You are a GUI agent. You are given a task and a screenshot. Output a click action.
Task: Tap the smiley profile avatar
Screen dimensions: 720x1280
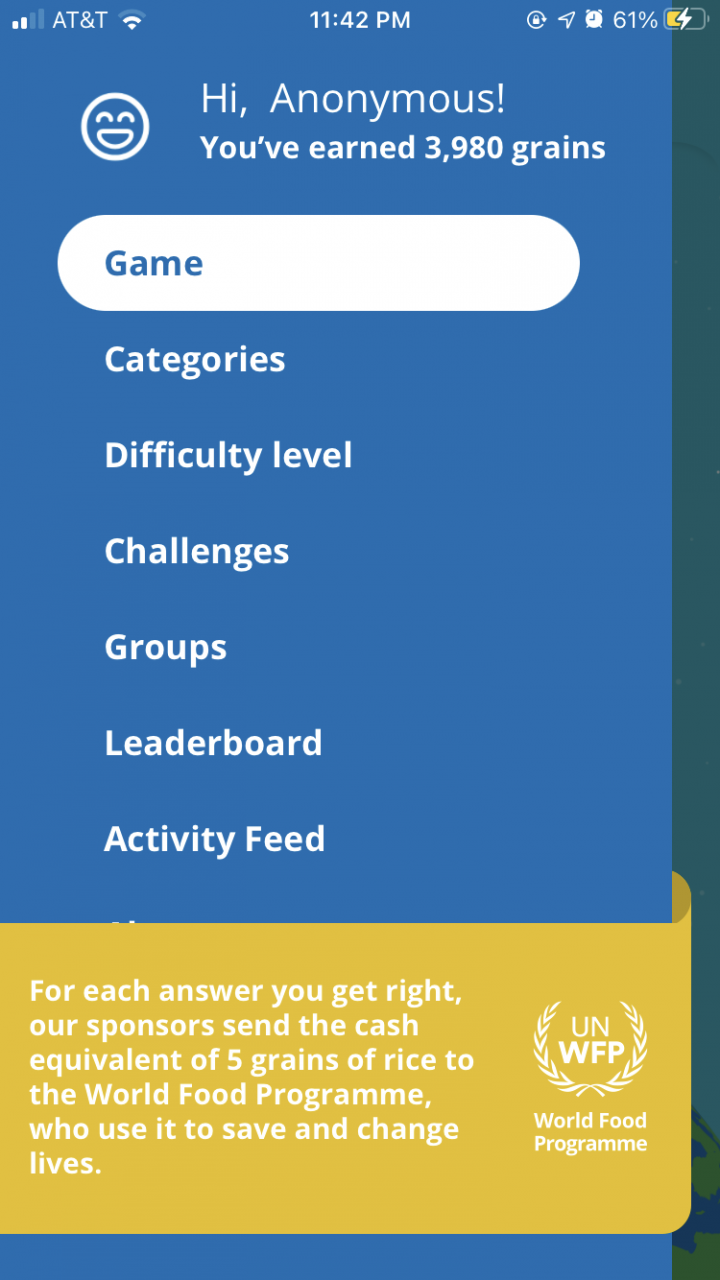coord(115,128)
